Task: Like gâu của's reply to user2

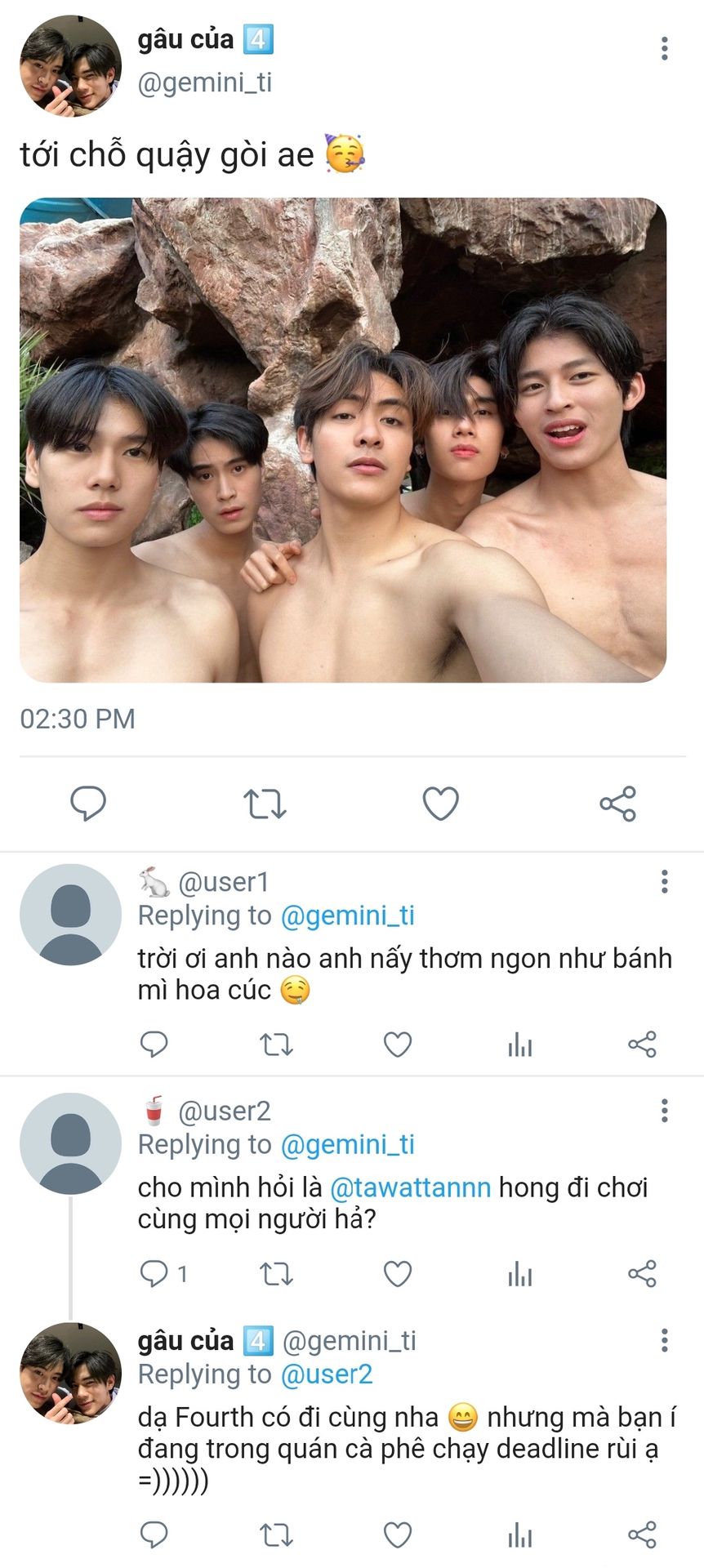Action: coord(398,1535)
